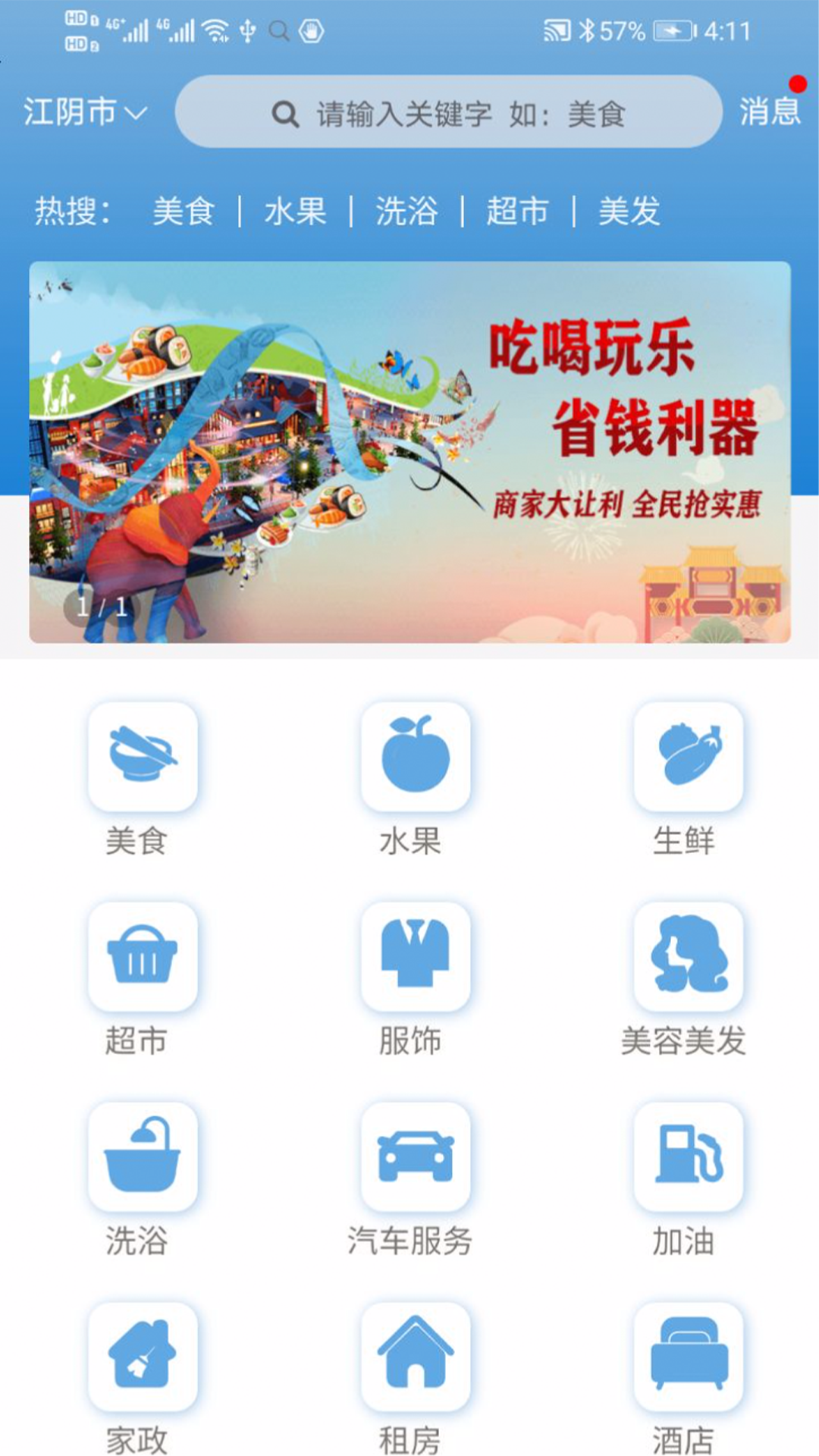Open the 酒店 category
The height and width of the screenshot is (1456, 819).
pos(689,1357)
